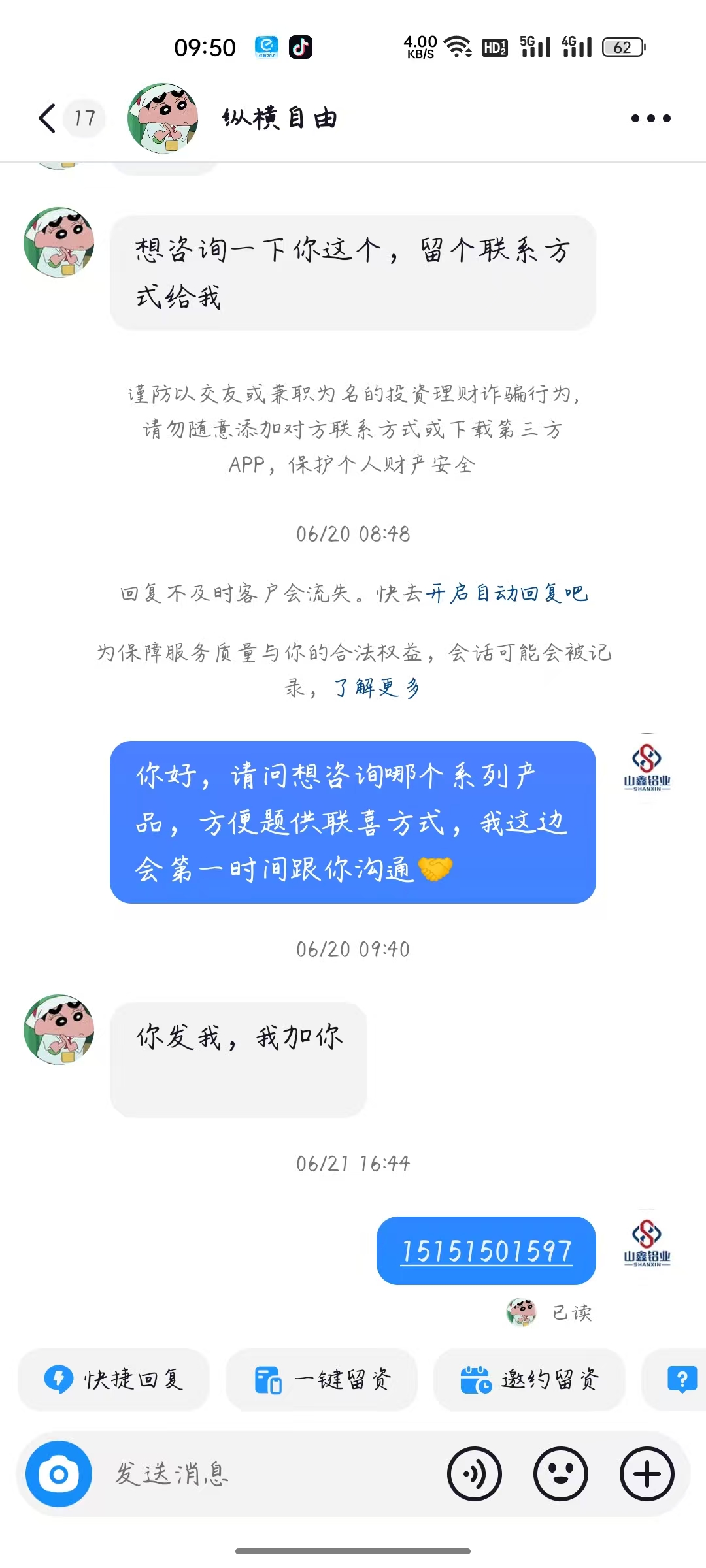Focus the 发送消息 message field
The width and height of the screenshot is (706, 1568).
(x=261, y=1474)
